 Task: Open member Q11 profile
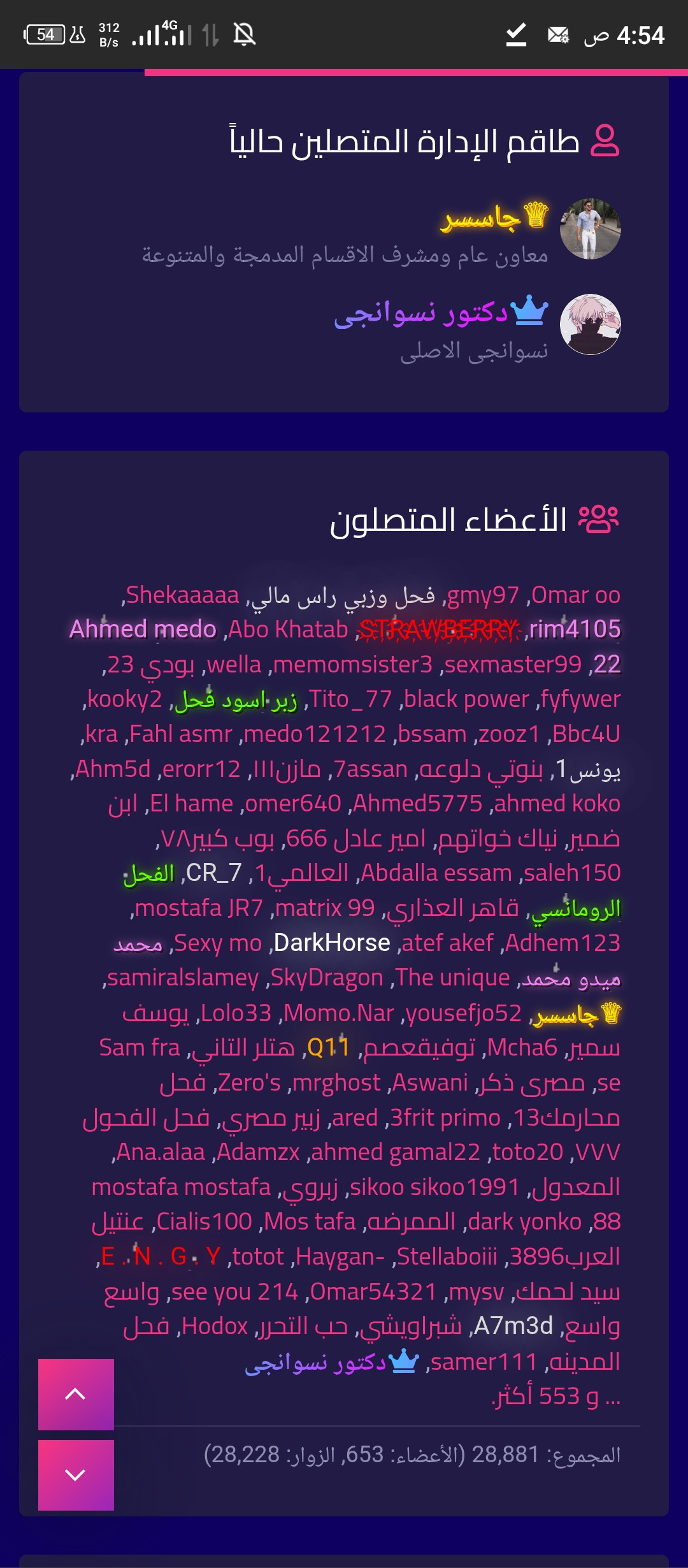click(328, 1047)
